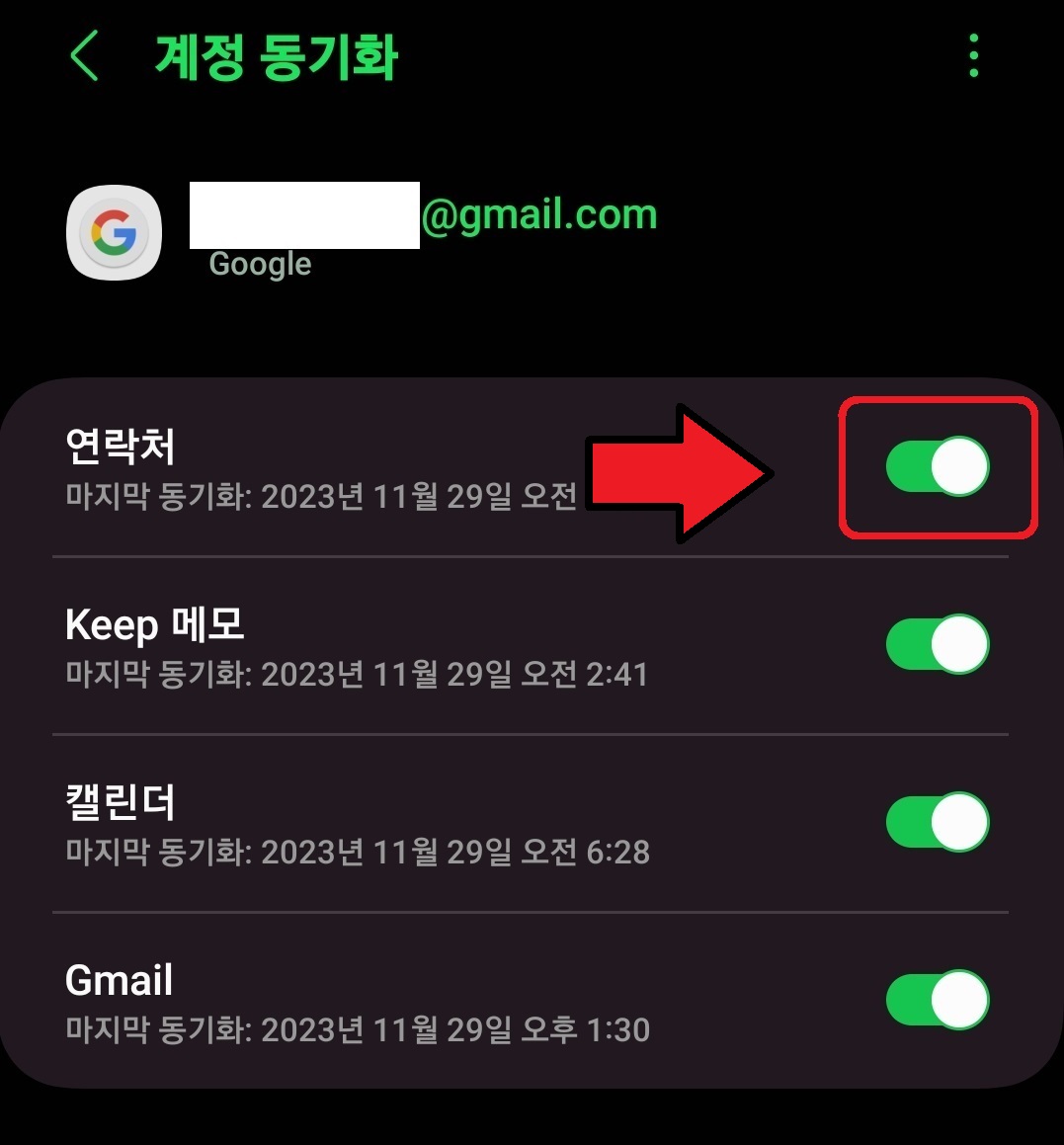1064x1145 pixels.
Task: Select the 계정 동기화 title in the header
Action: pos(277,56)
